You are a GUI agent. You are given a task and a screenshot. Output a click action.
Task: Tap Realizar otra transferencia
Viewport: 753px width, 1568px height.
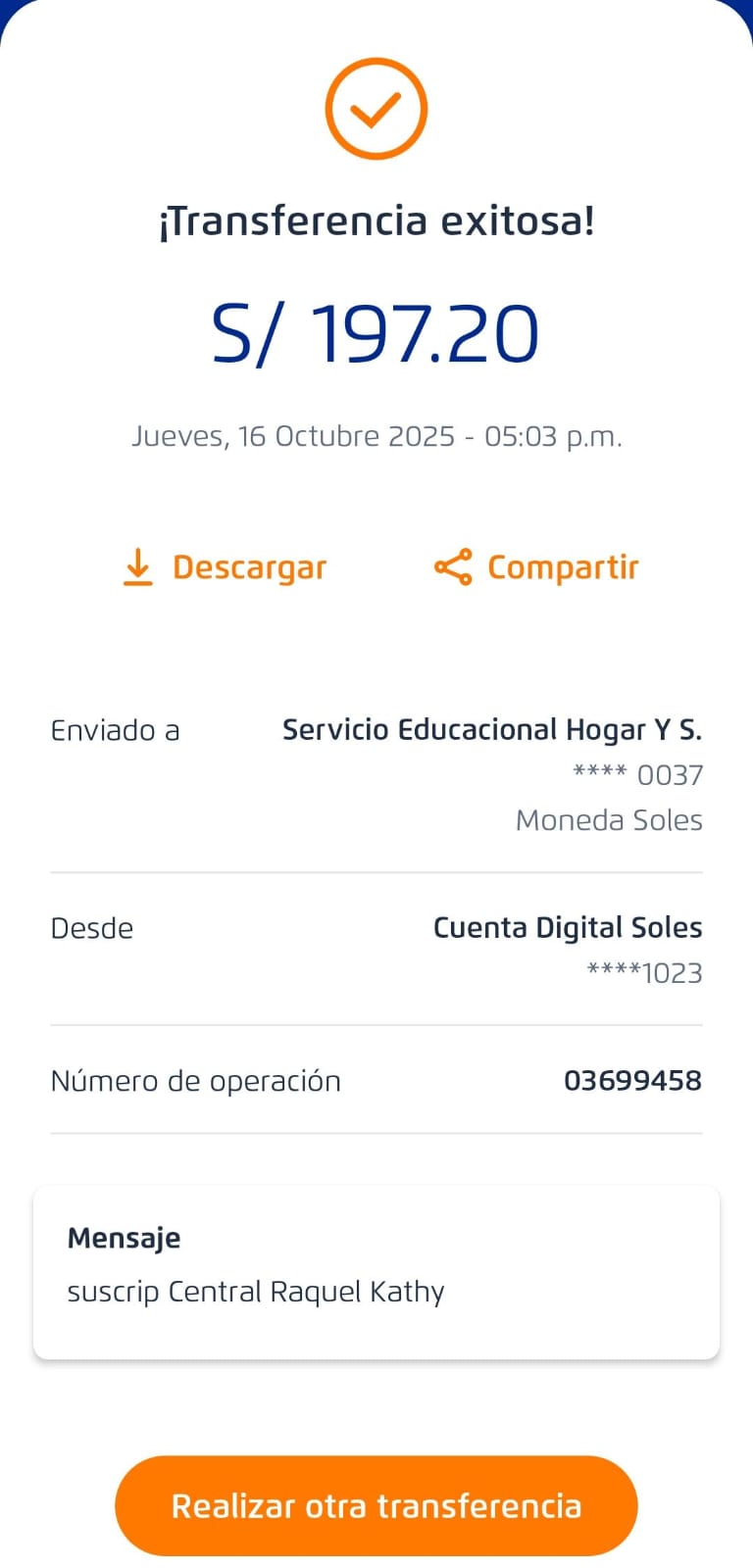pos(376,1505)
